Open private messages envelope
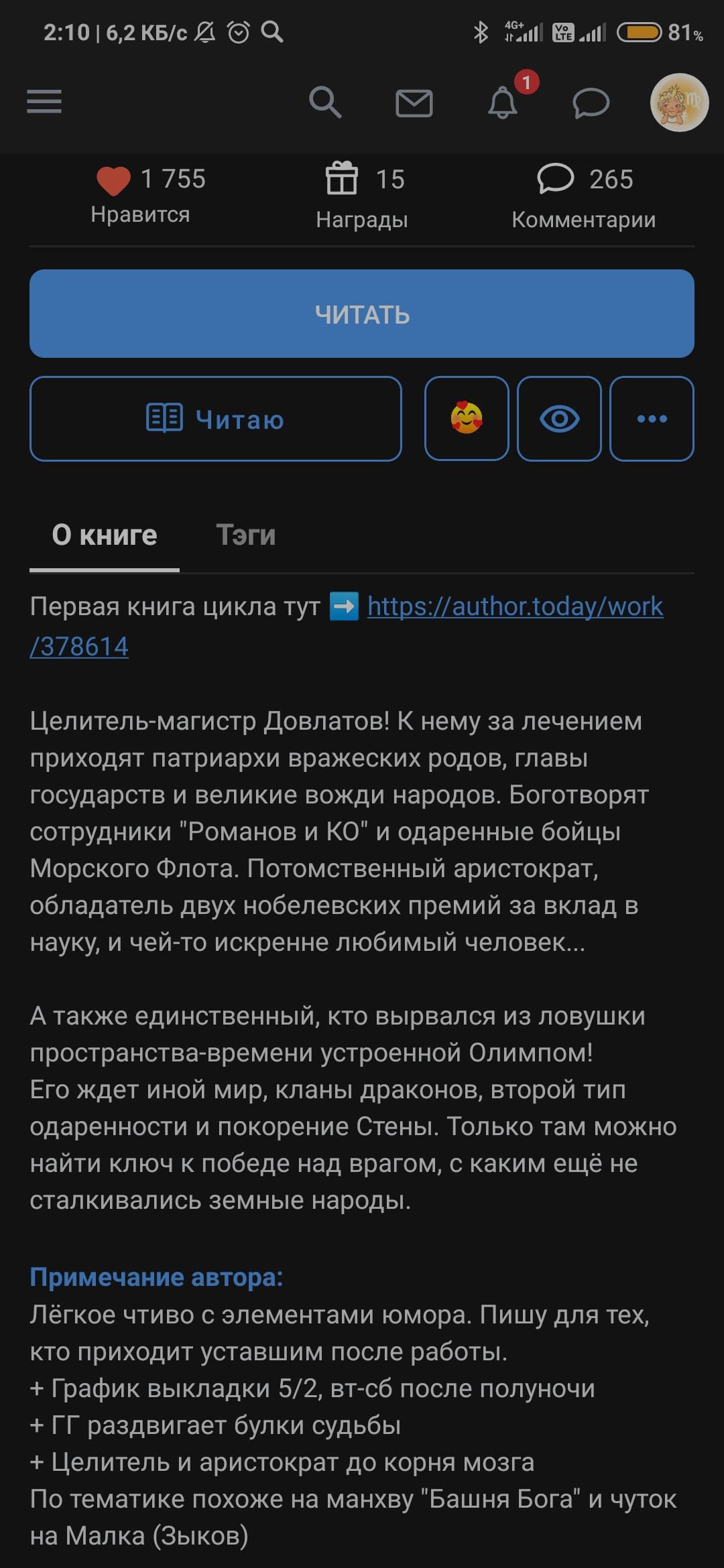The width and height of the screenshot is (724, 1568). click(414, 103)
